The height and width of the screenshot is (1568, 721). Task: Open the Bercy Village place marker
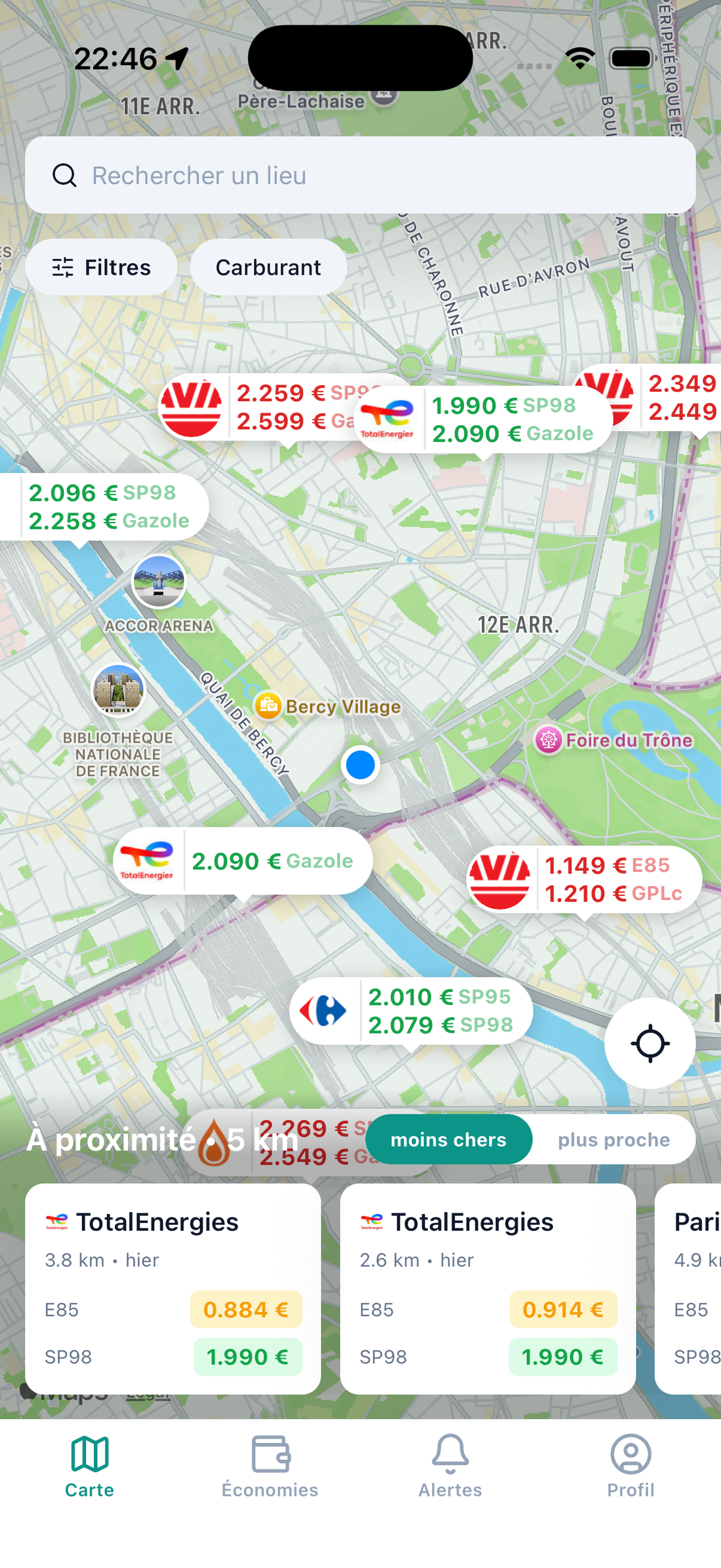click(268, 707)
